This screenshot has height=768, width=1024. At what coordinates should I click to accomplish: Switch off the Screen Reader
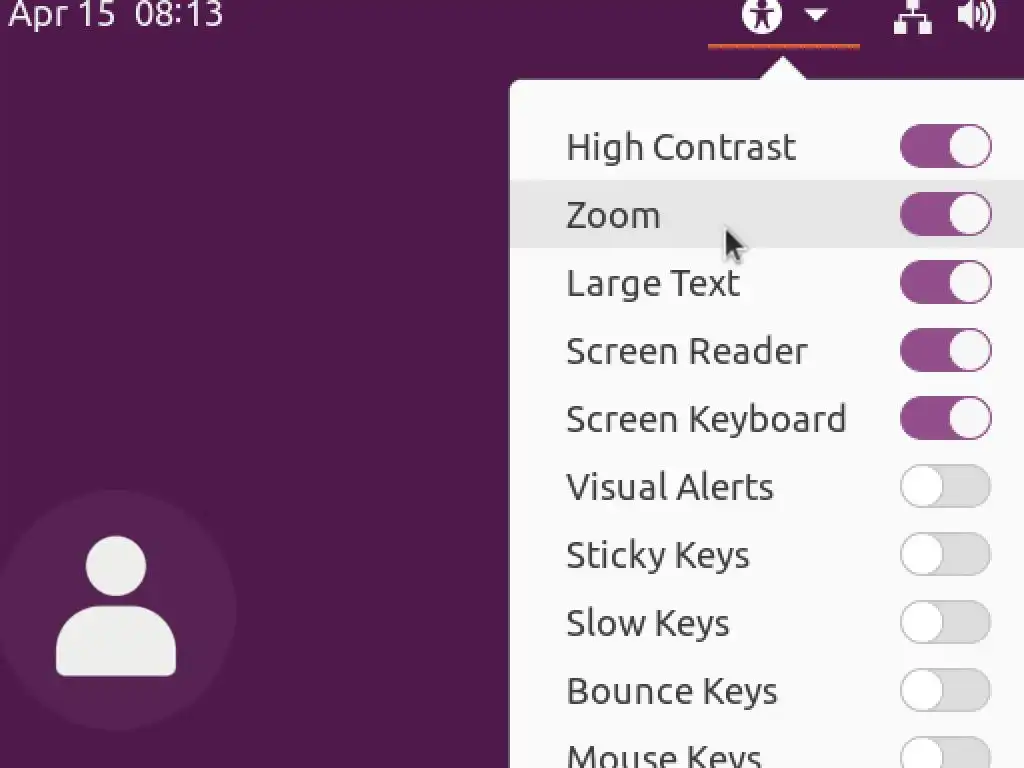(945, 351)
